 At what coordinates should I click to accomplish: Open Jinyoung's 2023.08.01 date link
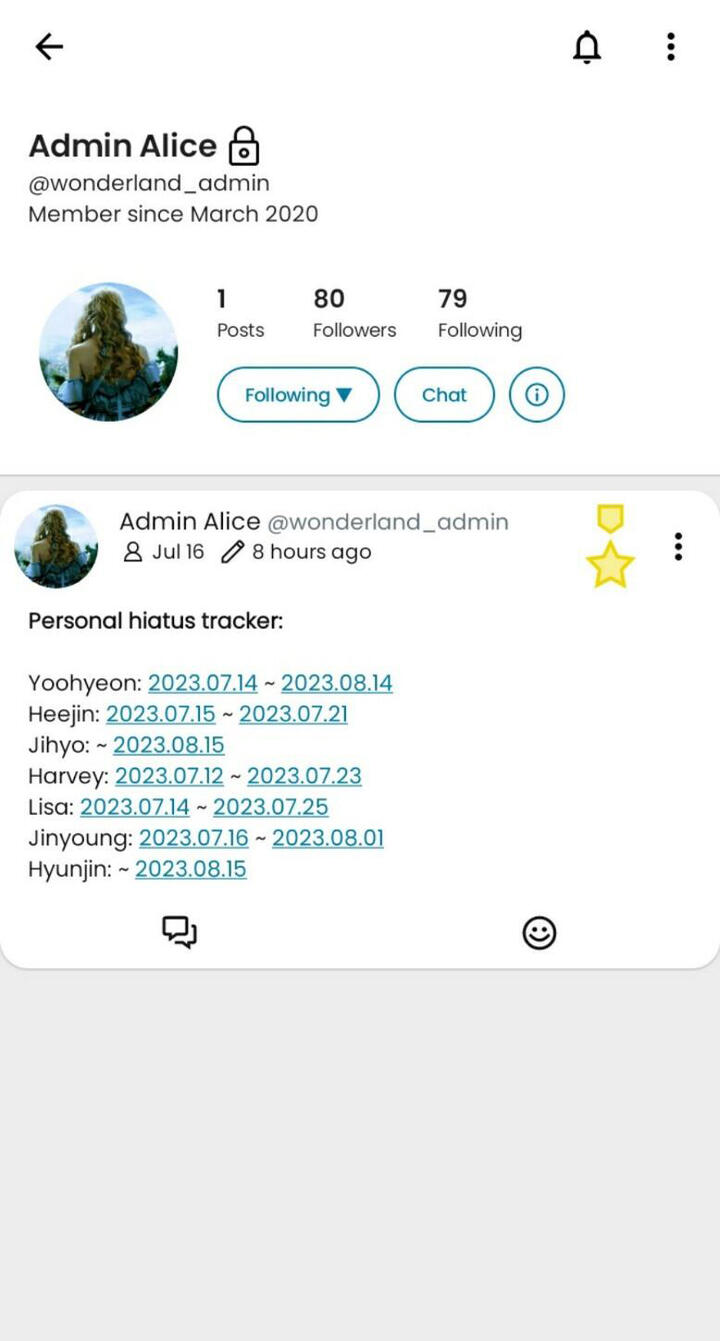tap(327, 838)
